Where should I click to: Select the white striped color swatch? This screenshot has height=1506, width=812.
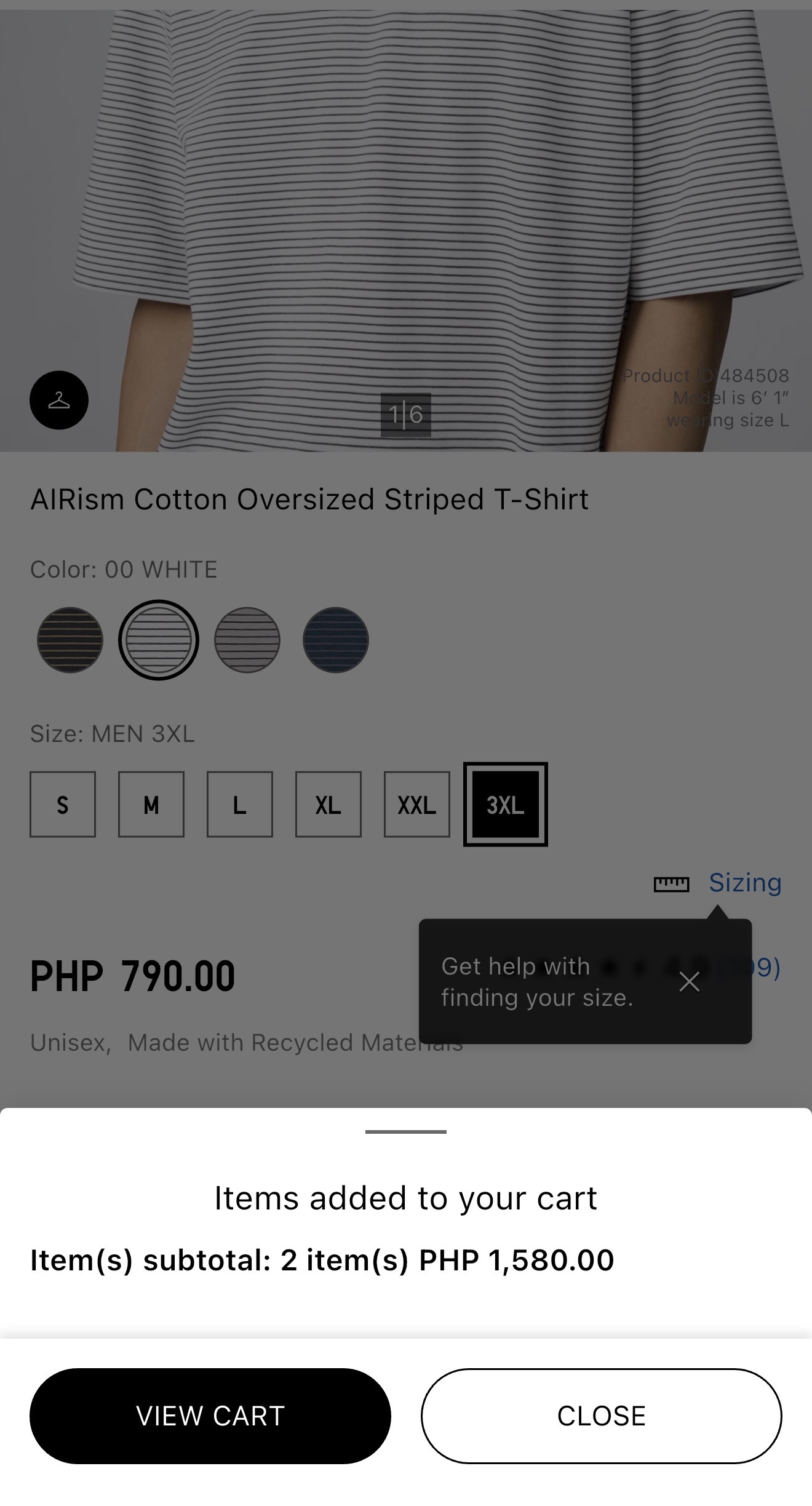click(159, 640)
